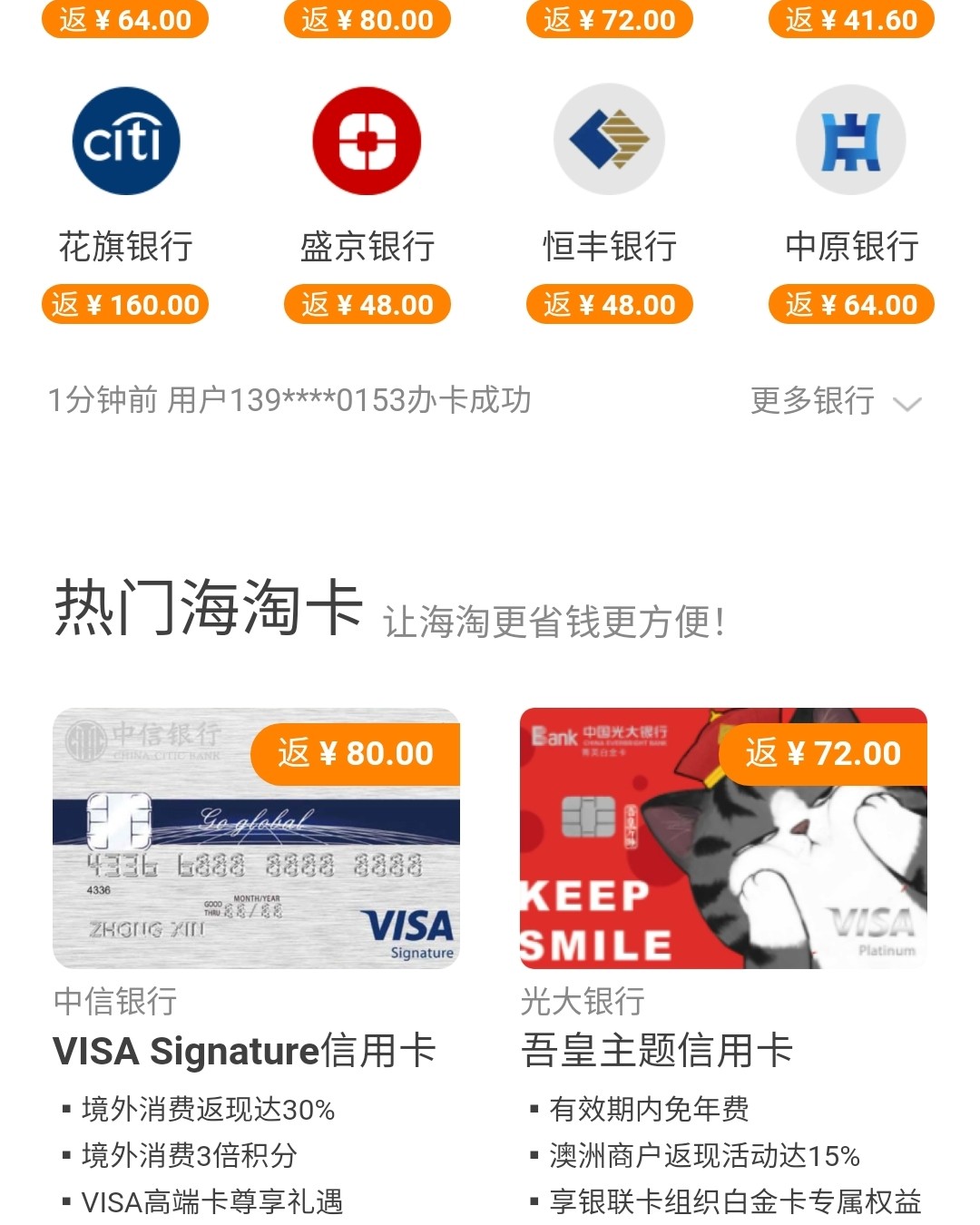Select the Citi 花旗银行 bank logo

(x=124, y=141)
